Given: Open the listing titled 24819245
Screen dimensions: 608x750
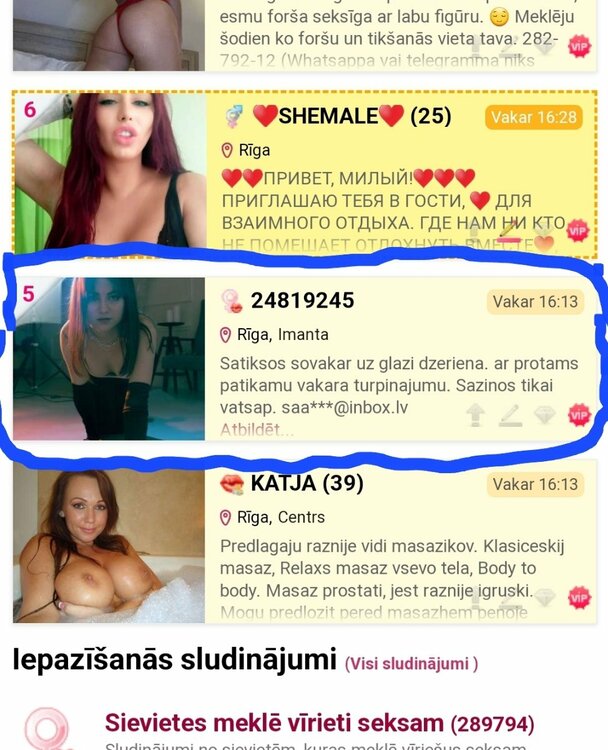Looking at the screenshot, I should (x=302, y=301).
